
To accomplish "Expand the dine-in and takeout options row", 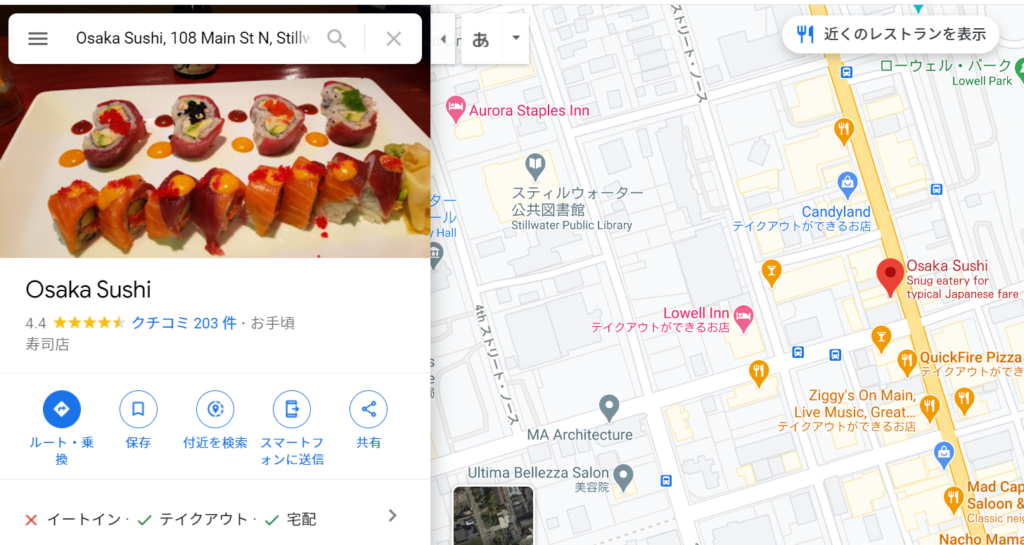I will coord(392,516).
